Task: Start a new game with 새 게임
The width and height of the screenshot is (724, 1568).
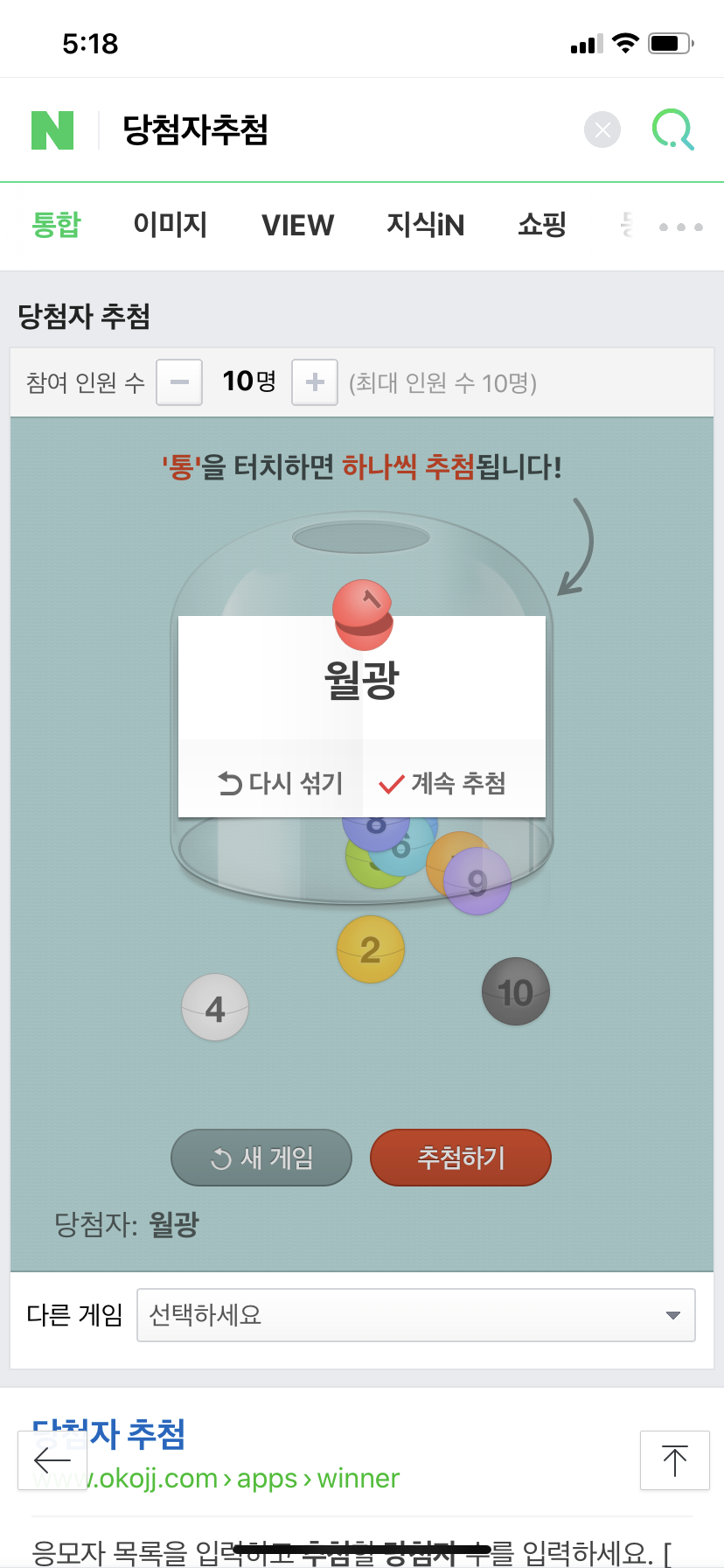Action: point(261,1158)
